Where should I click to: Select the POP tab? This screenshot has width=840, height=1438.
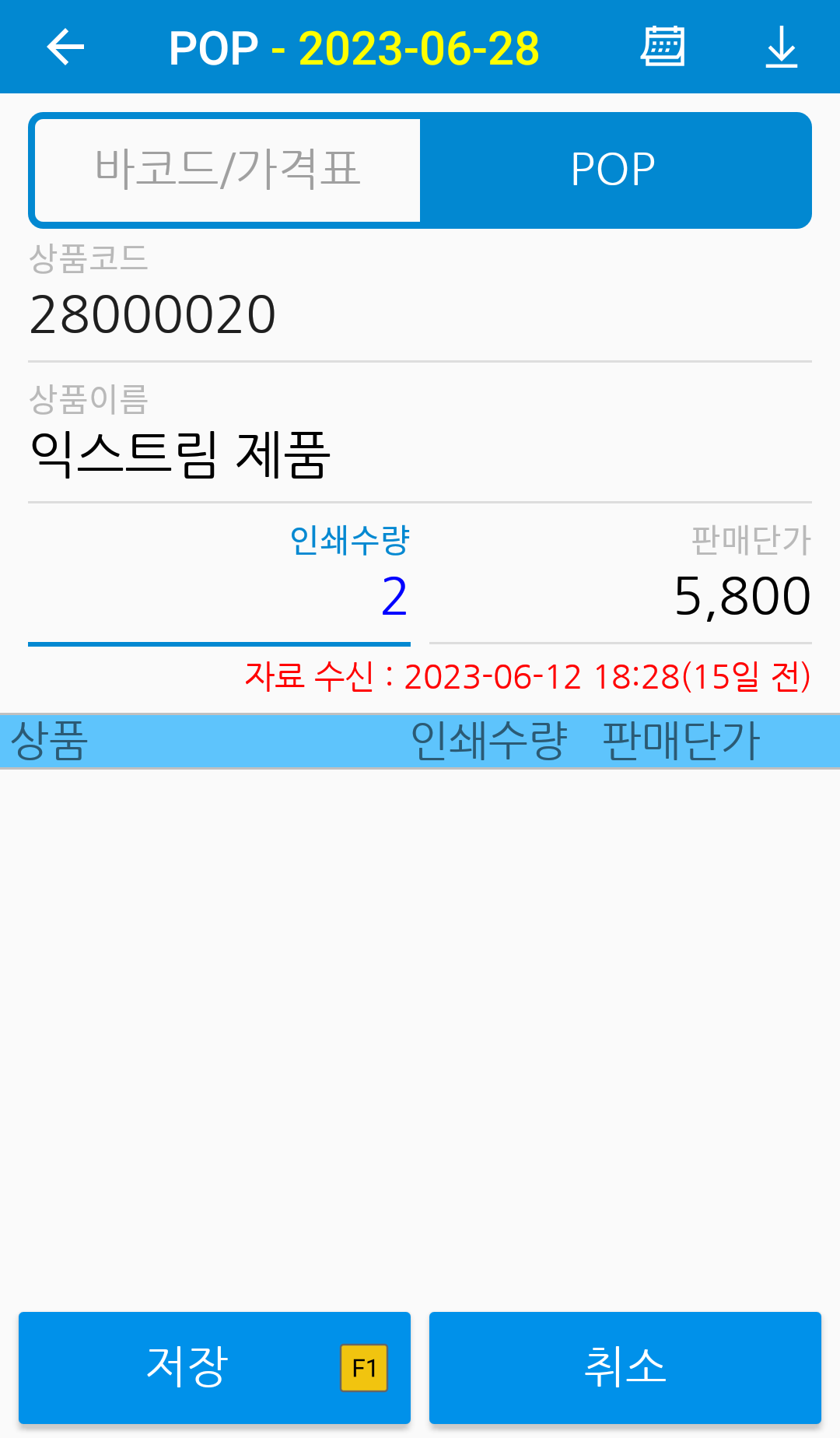pyautogui.click(x=614, y=170)
